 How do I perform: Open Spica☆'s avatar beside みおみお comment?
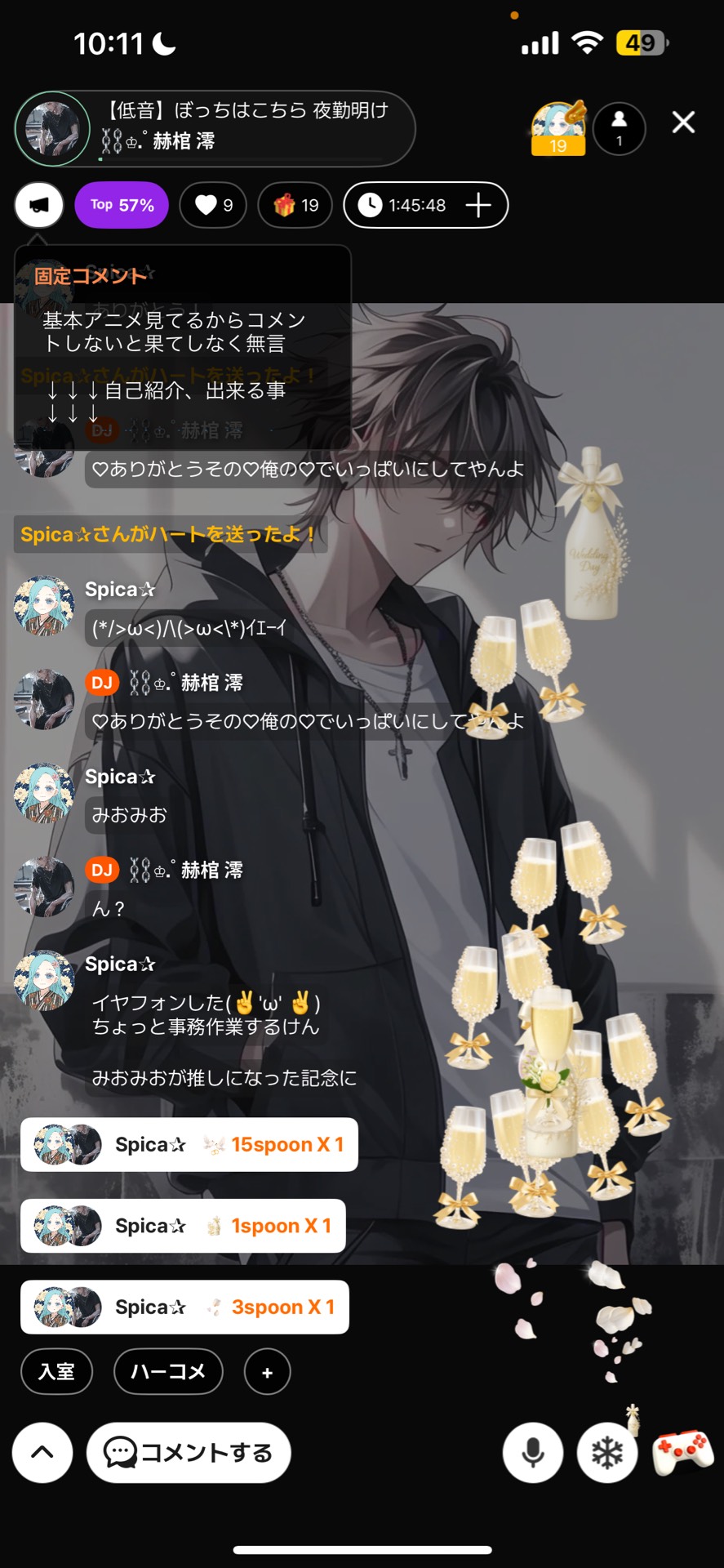[44, 794]
